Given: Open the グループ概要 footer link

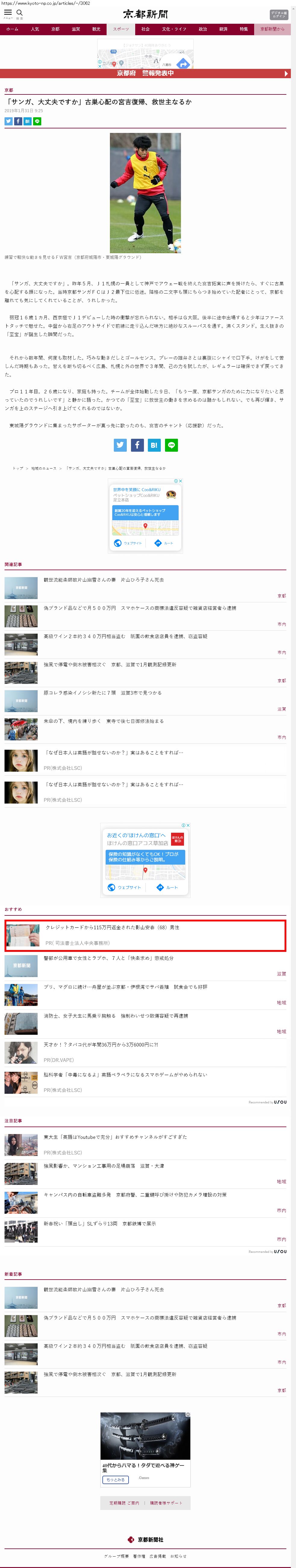Looking at the screenshot, I should [116, 1556].
